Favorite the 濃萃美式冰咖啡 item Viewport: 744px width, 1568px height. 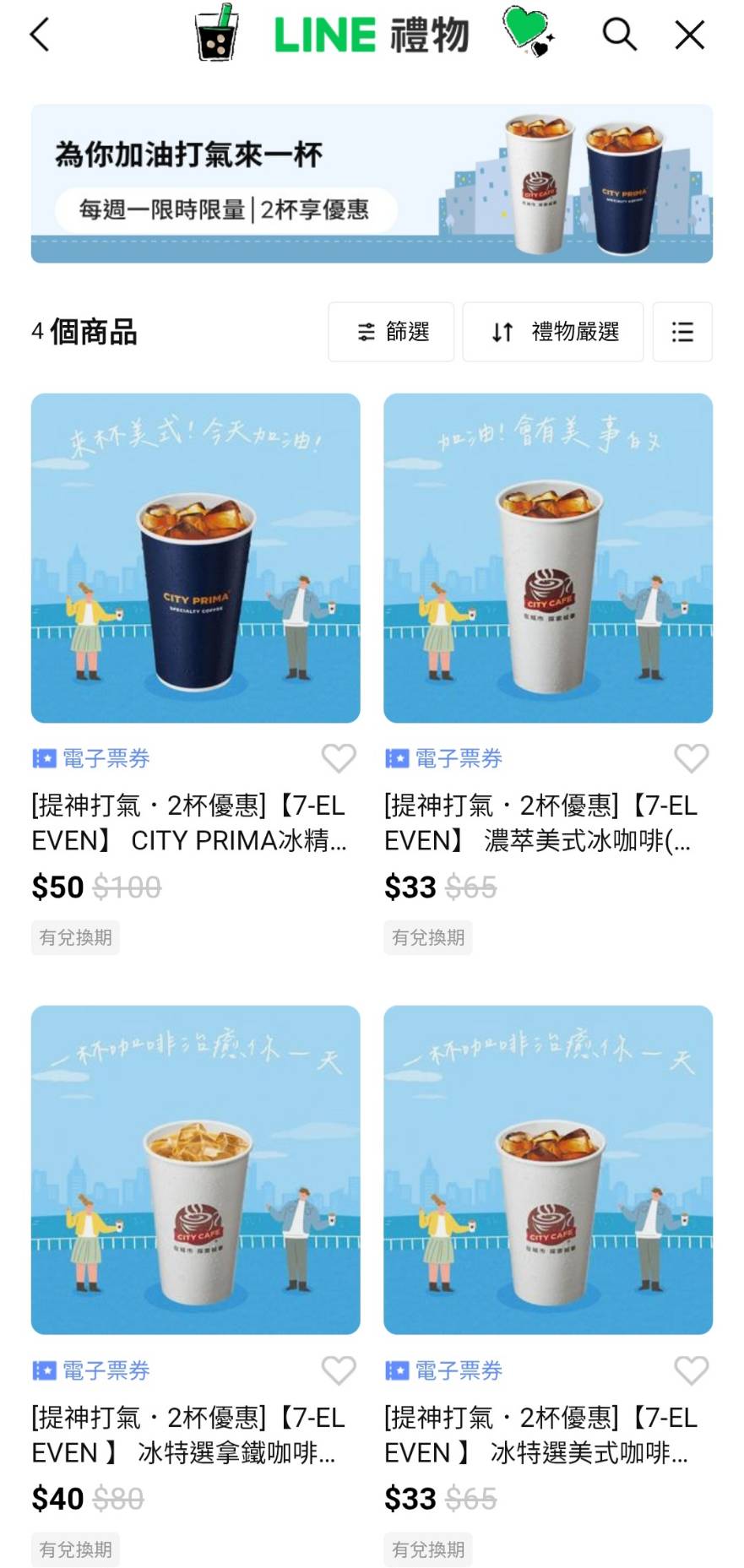click(x=691, y=758)
